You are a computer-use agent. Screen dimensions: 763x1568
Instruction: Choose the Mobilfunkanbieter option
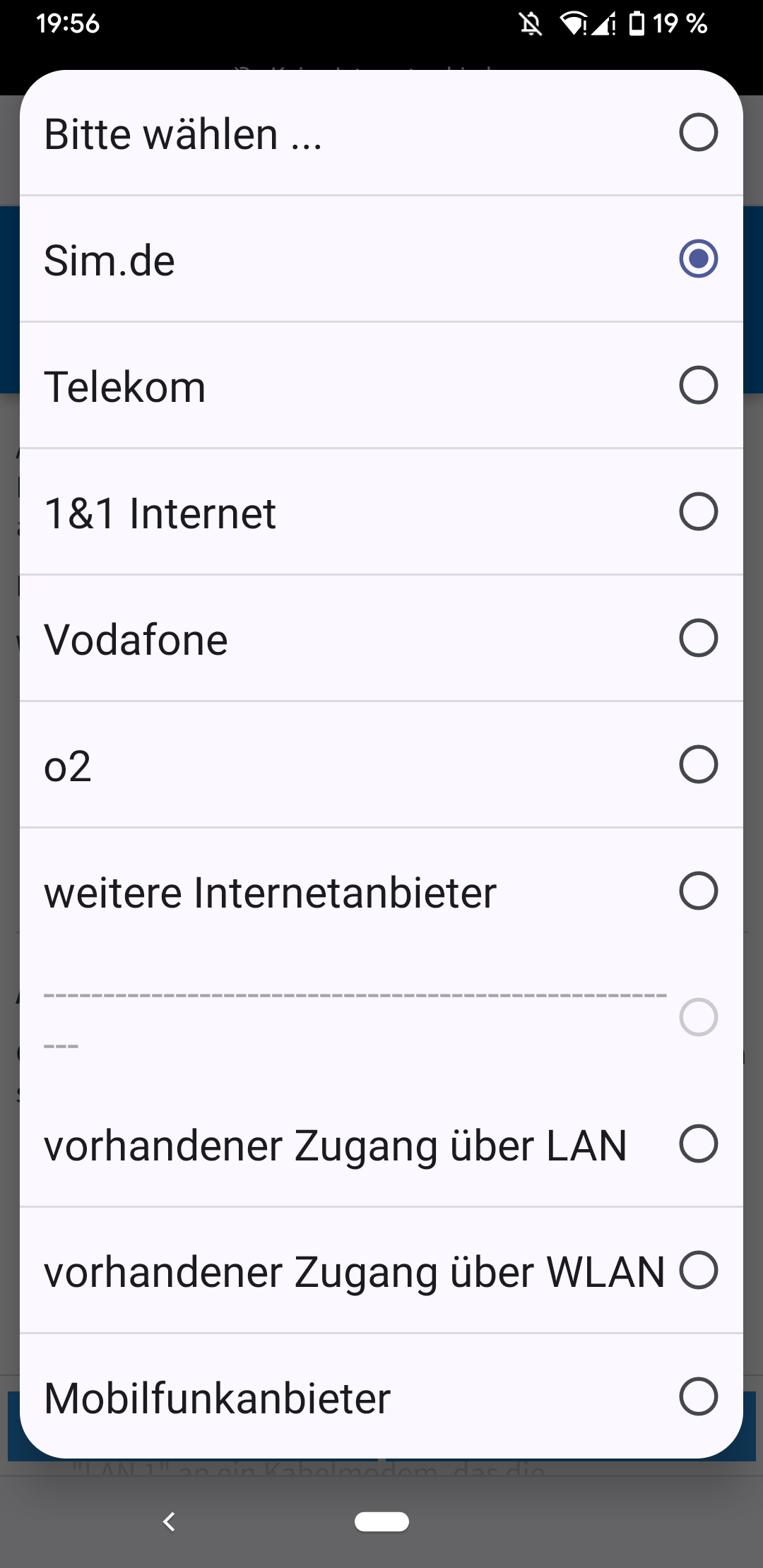coord(381,1397)
